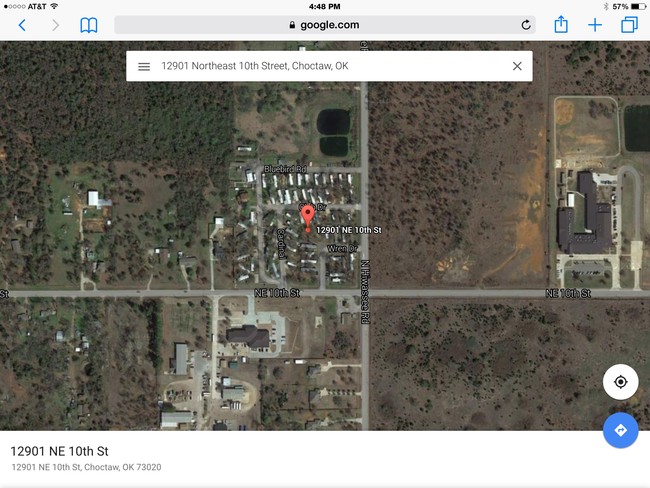Screen dimensions: 650x488
Task: Show all open tabs
Action: [629, 25]
